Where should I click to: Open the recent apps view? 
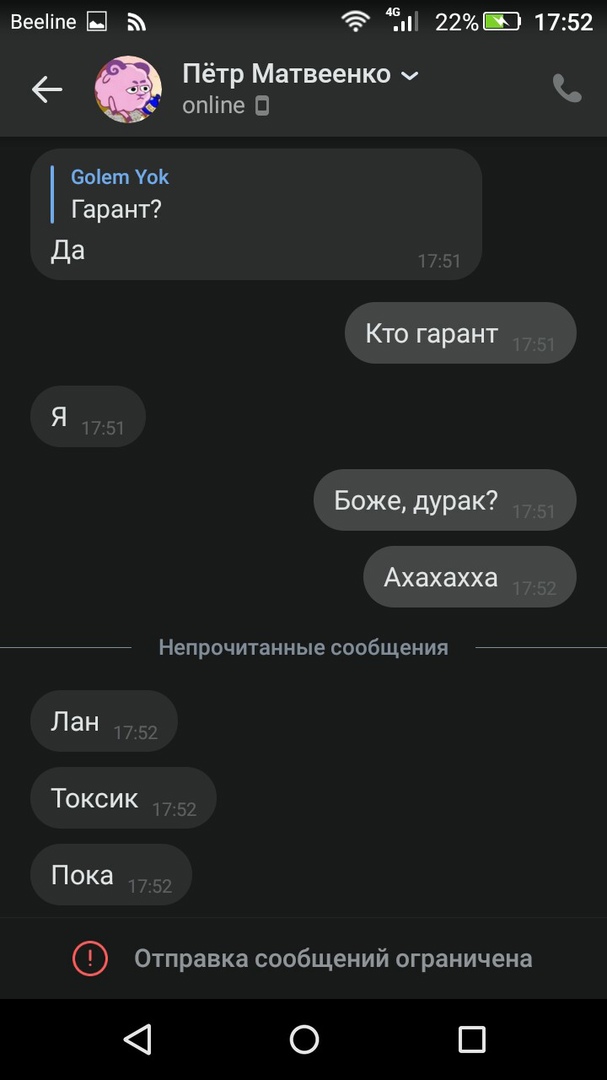pos(471,1039)
